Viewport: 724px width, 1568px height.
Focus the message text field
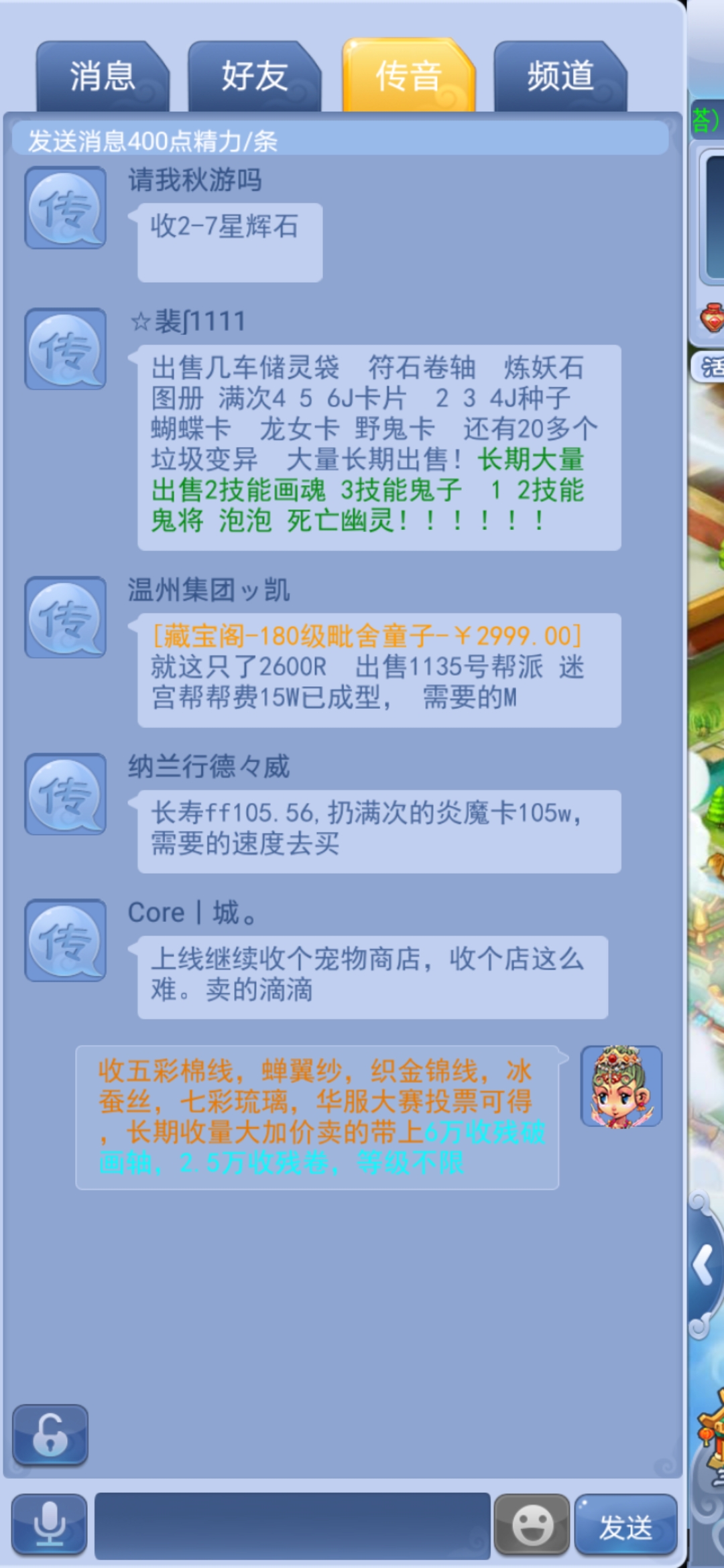coord(292,1526)
